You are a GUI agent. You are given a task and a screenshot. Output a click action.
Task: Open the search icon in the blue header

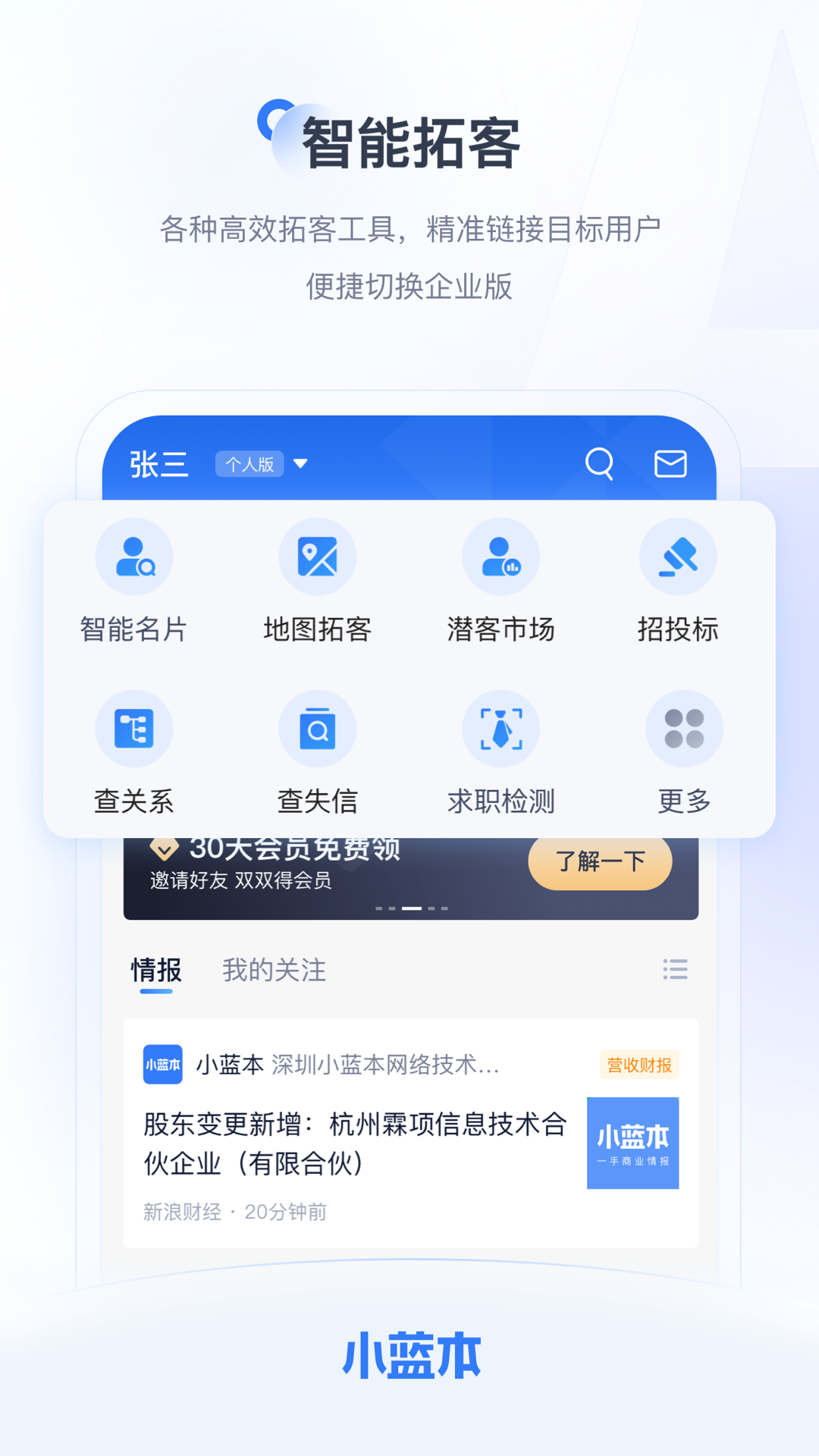[600, 464]
